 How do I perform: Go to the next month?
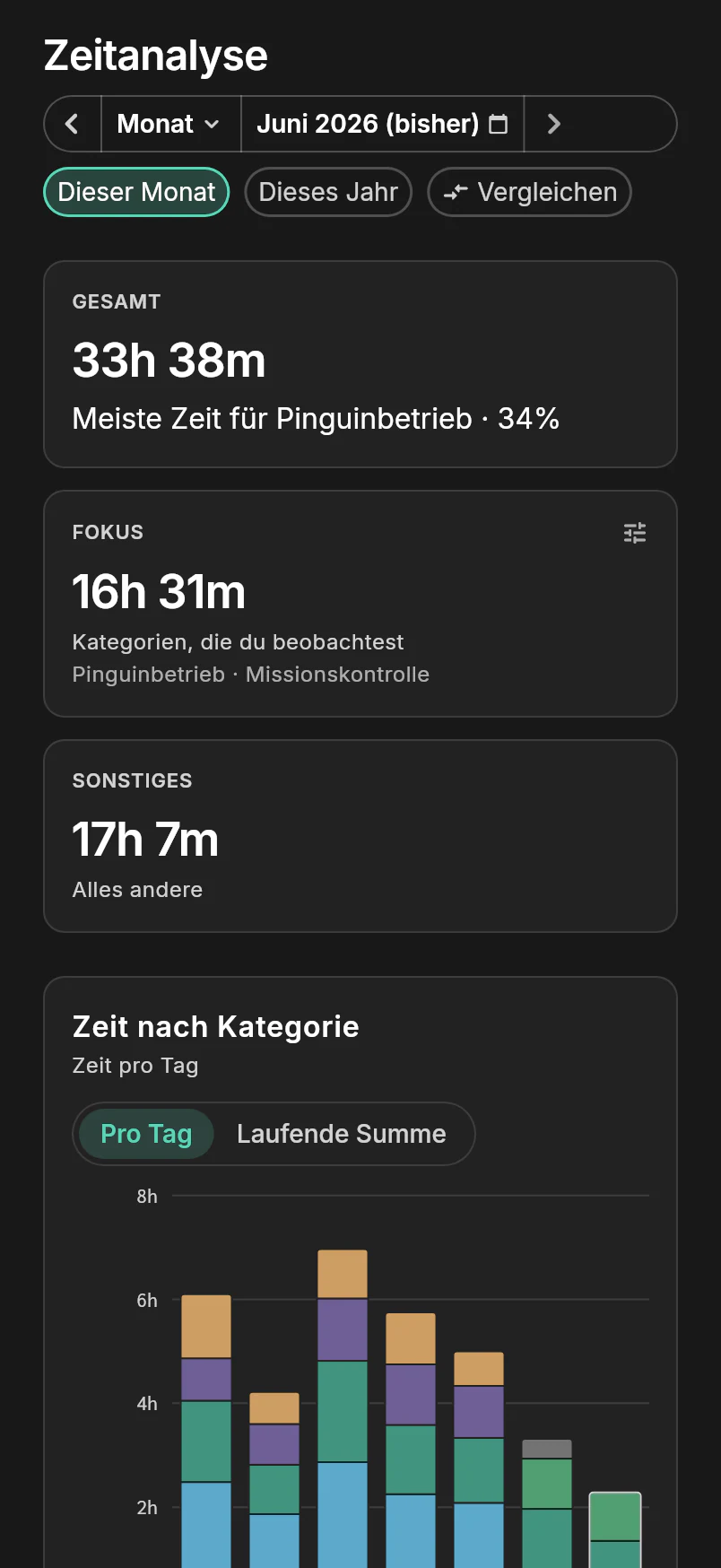553,124
